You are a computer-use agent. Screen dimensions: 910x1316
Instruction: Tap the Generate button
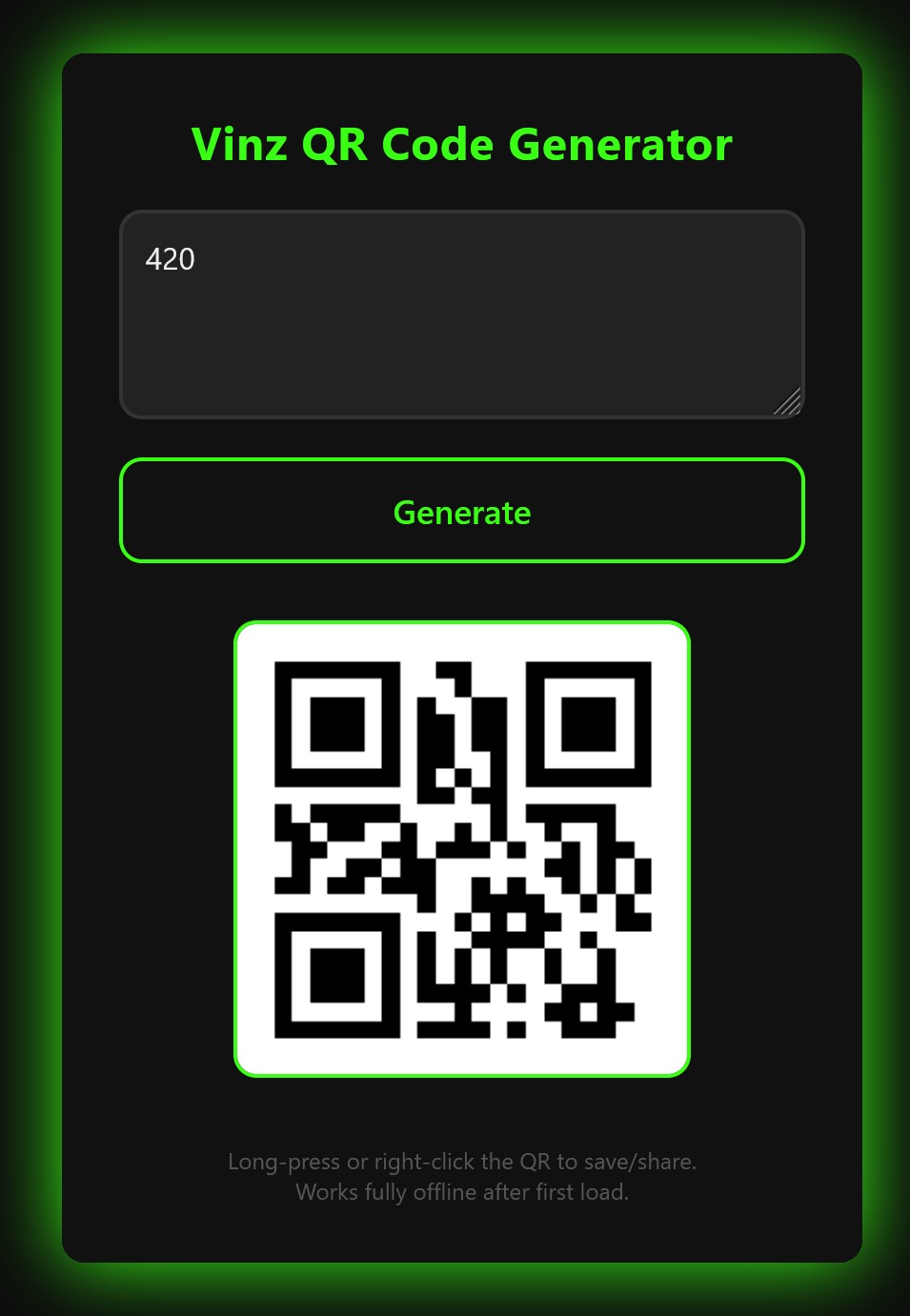(x=461, y=512)
